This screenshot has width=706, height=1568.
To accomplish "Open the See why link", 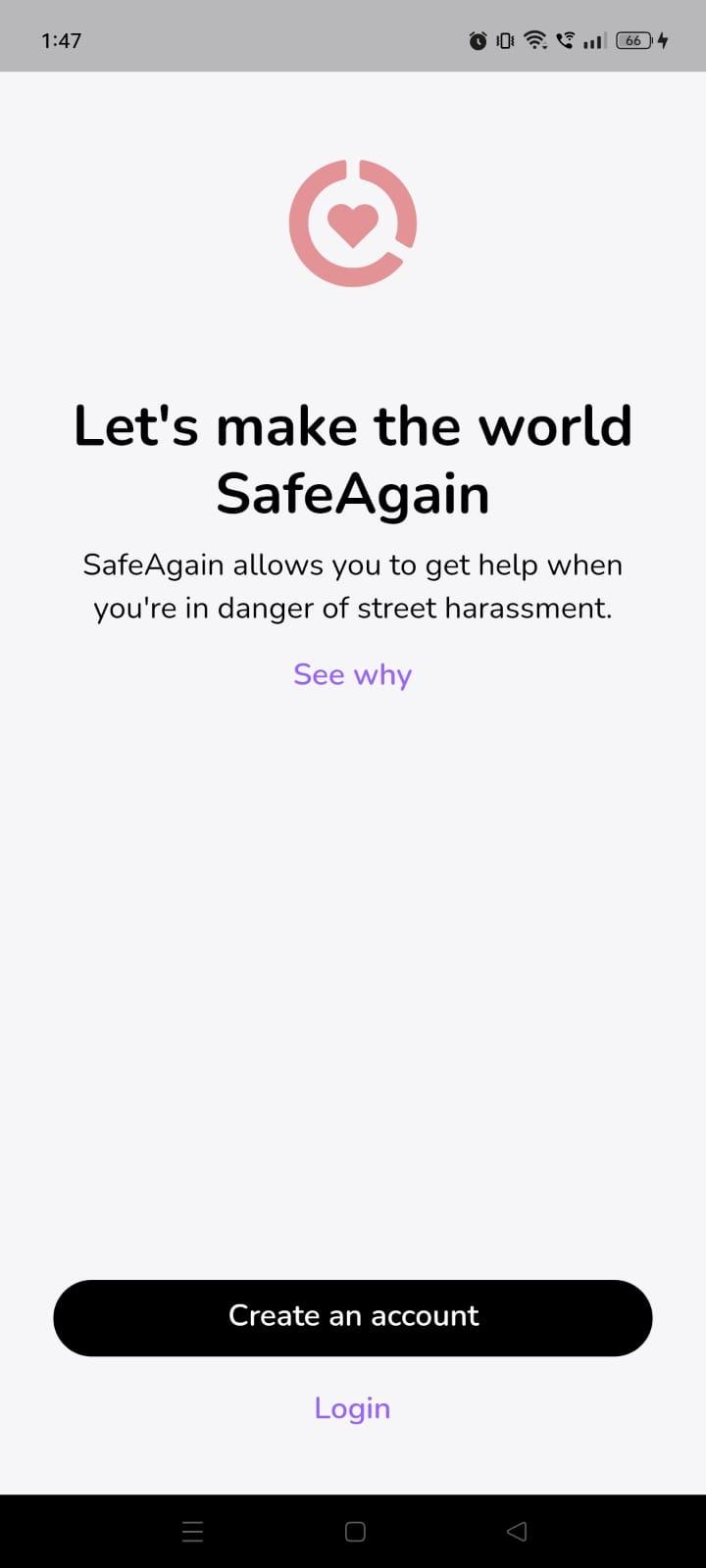I will [352, 674].
